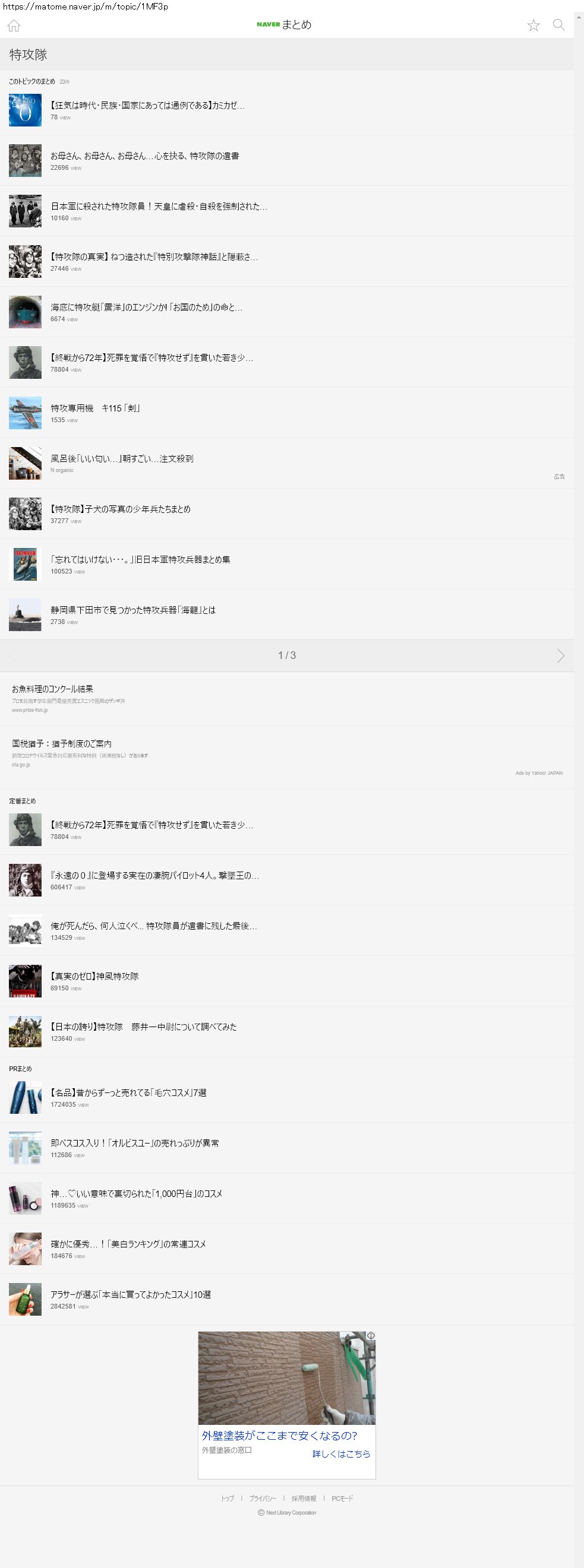This screenshot has width=584, height=1568.
Task: Go to next page of topic list
Action: pyautogui.click(x=560, y=655)
